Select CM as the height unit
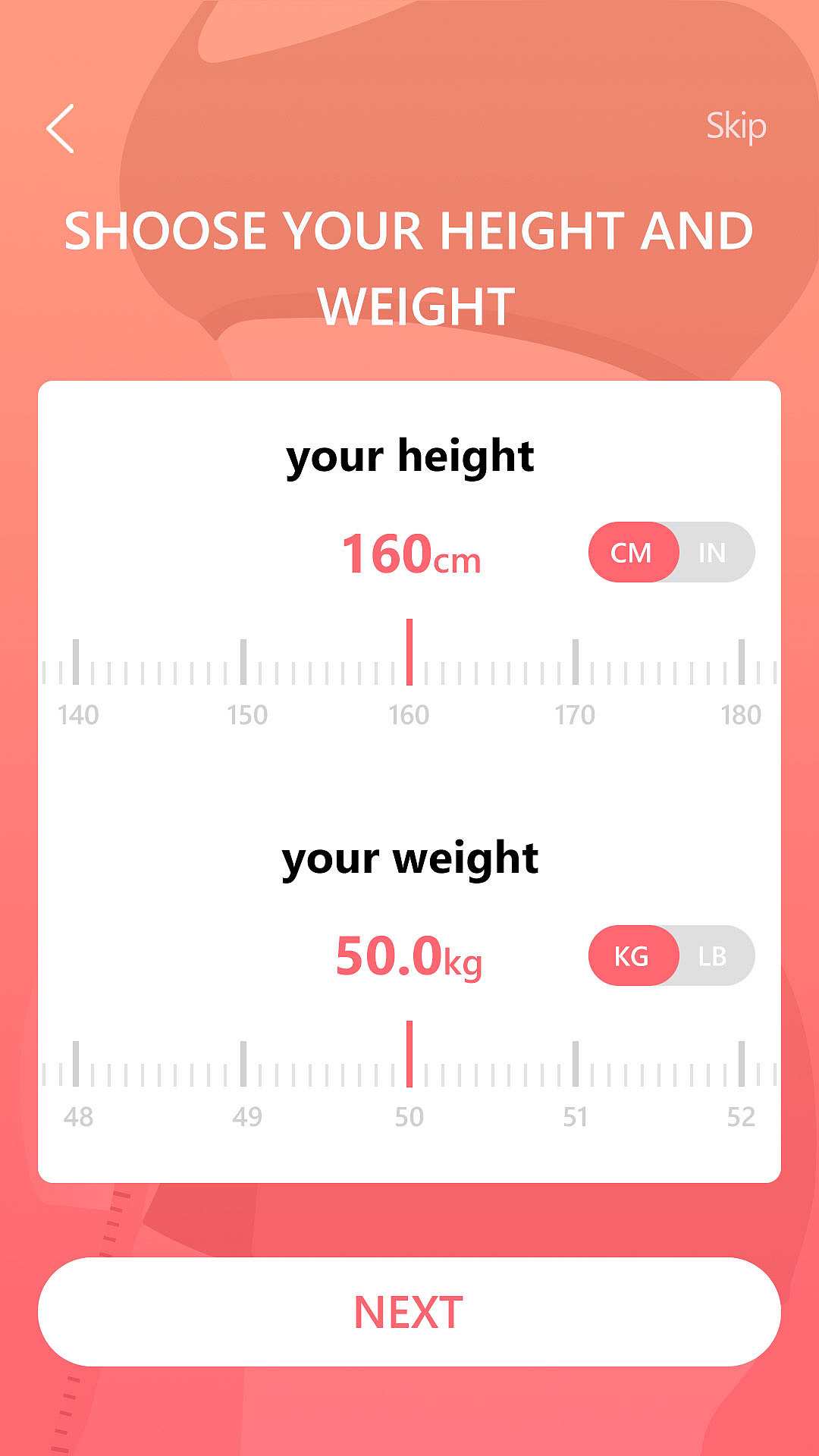819x1456 pixels. tap(632, 553)
